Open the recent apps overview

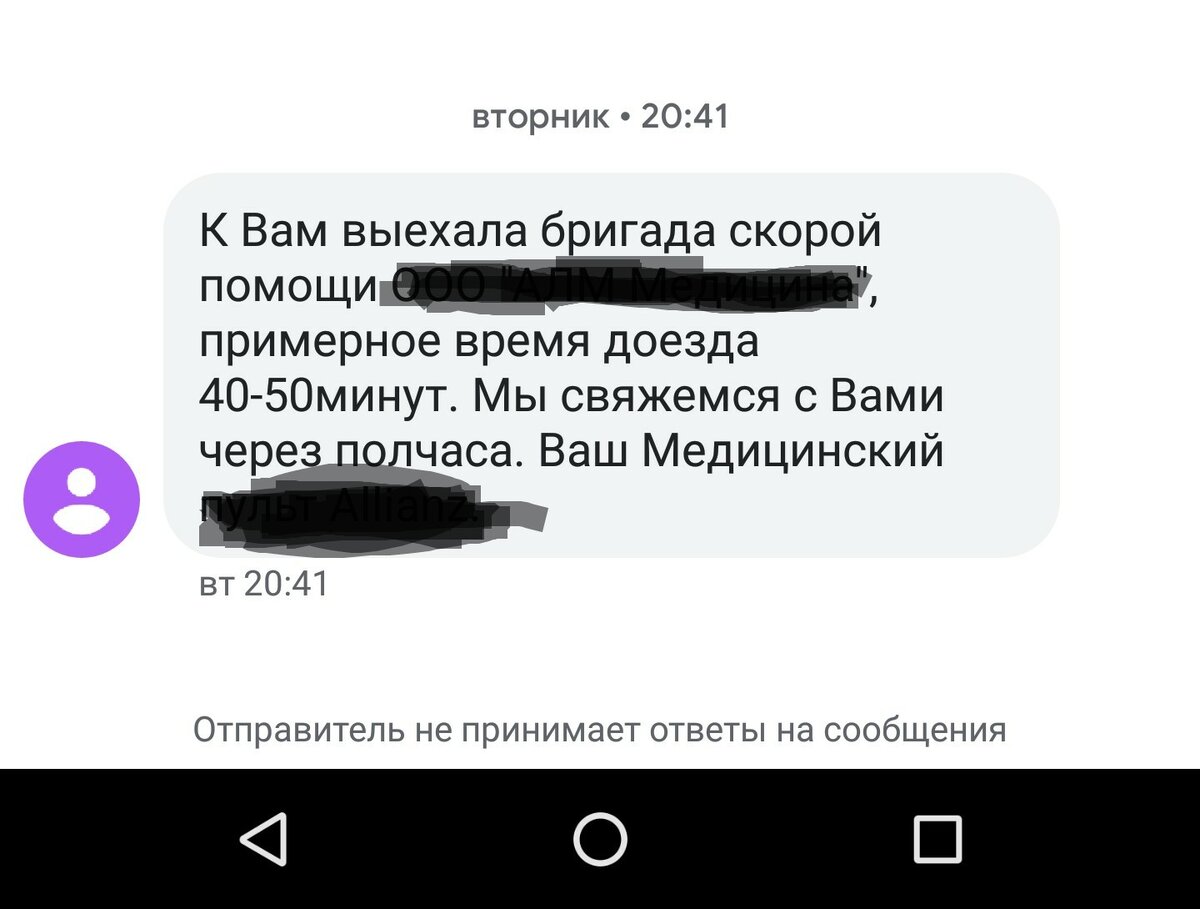[x=937, y=838]
